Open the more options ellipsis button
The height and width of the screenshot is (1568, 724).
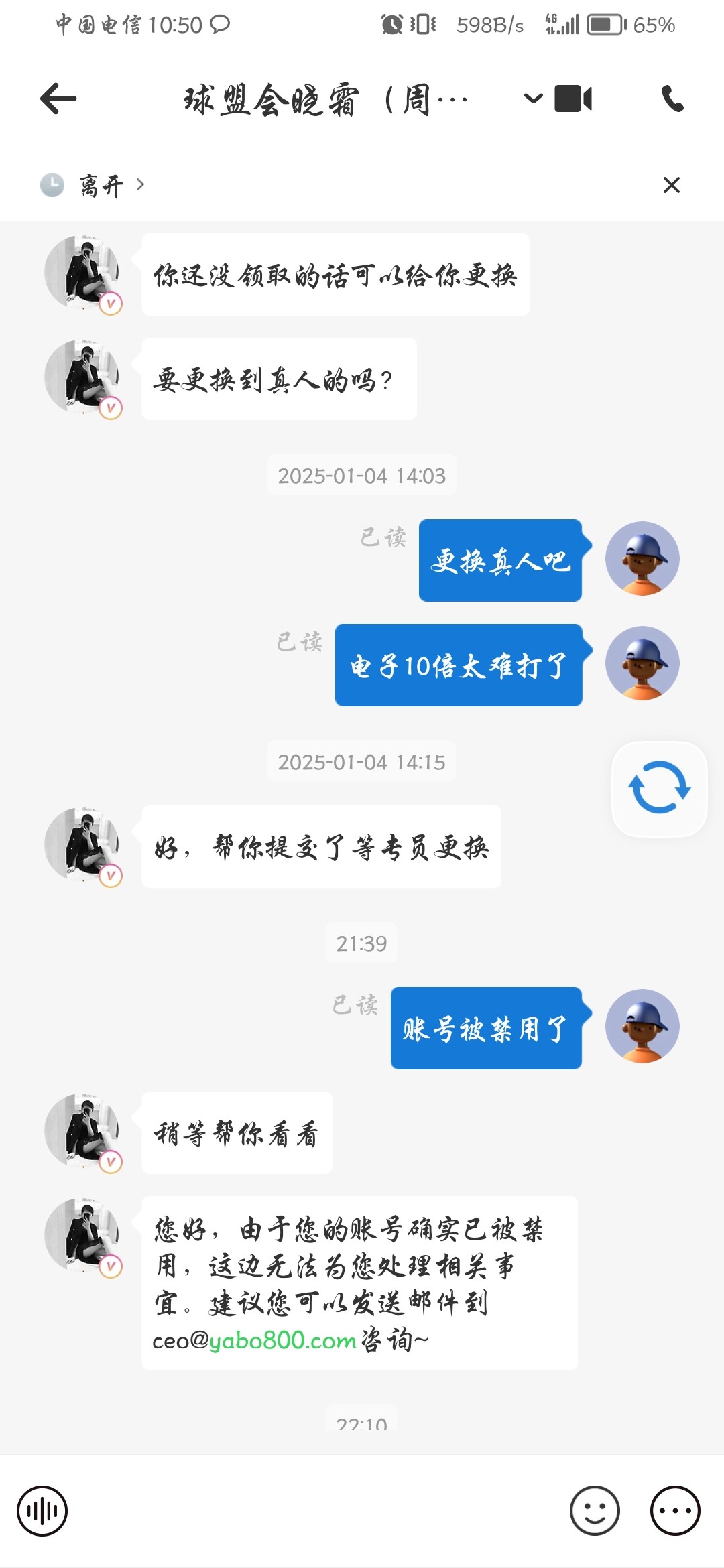[x=675, y=1511]
